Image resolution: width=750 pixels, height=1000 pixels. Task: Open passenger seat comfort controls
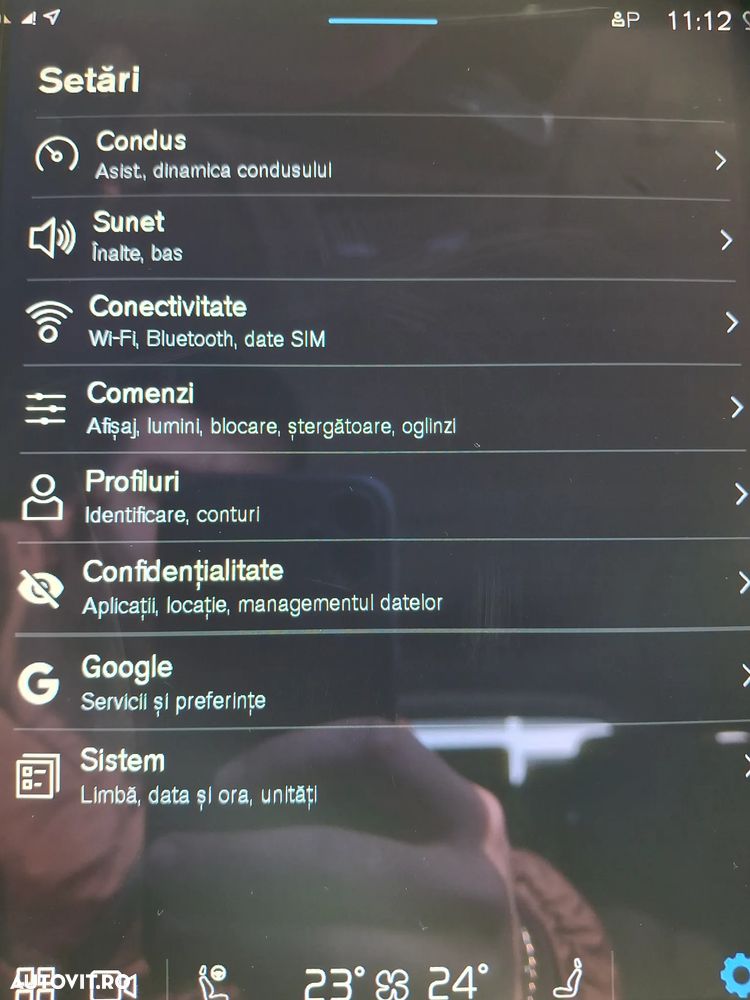(571, 980)
